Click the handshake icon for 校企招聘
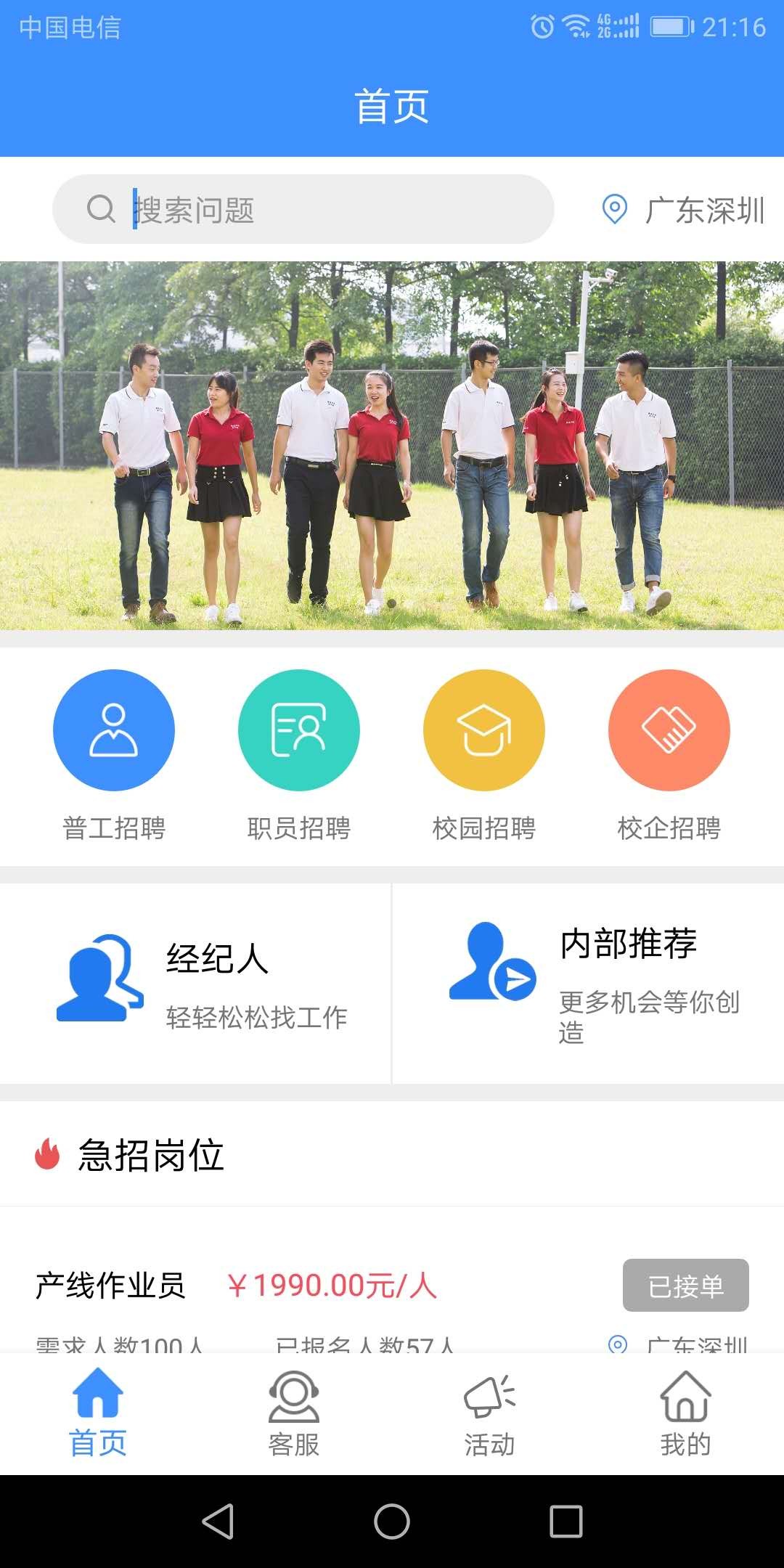Image resolution: width=784 pixels, height=1568 pixels. pyautogui.click(x=669, y=730)
